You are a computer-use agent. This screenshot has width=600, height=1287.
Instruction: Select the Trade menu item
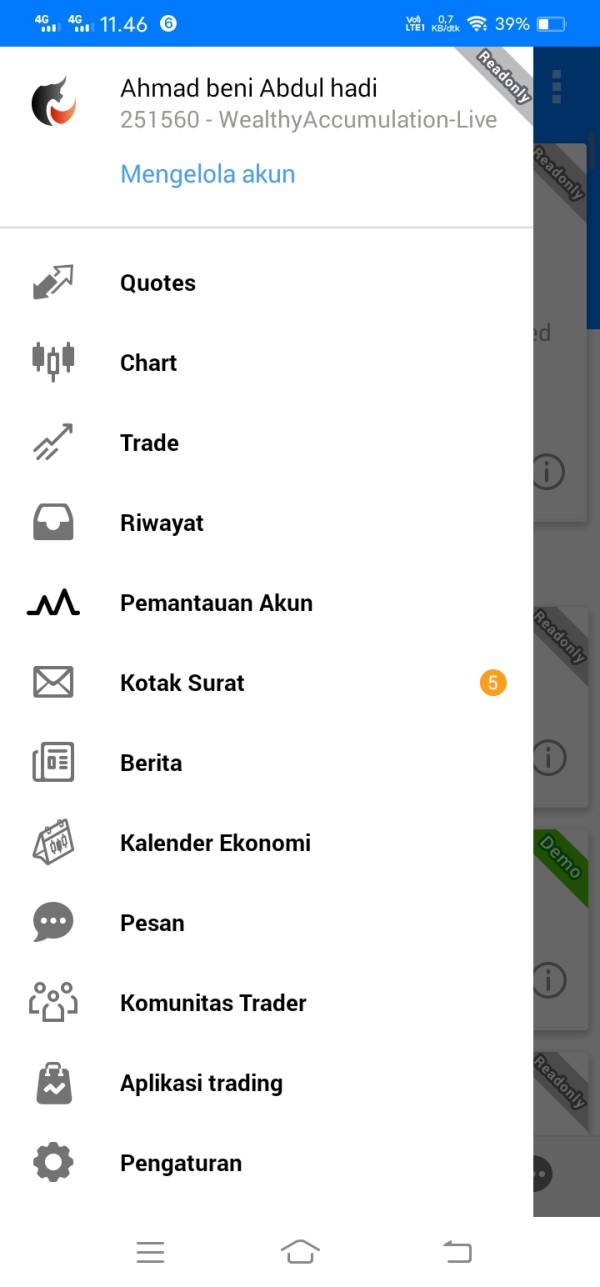pyautogui.click(x=266, y=443)
